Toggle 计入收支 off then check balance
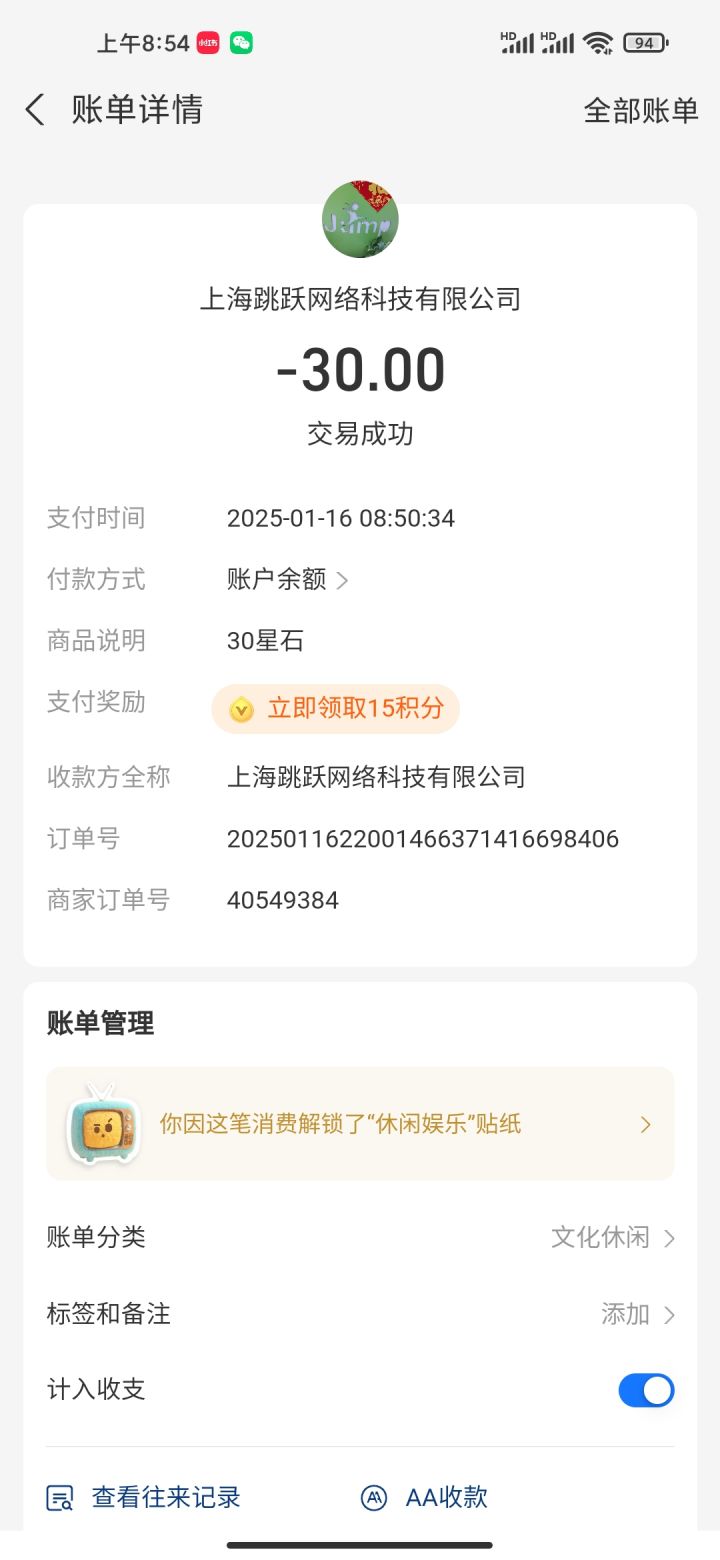This screenshot has width=720, height=1560. pyautogui.click(x=646, y=1390)
